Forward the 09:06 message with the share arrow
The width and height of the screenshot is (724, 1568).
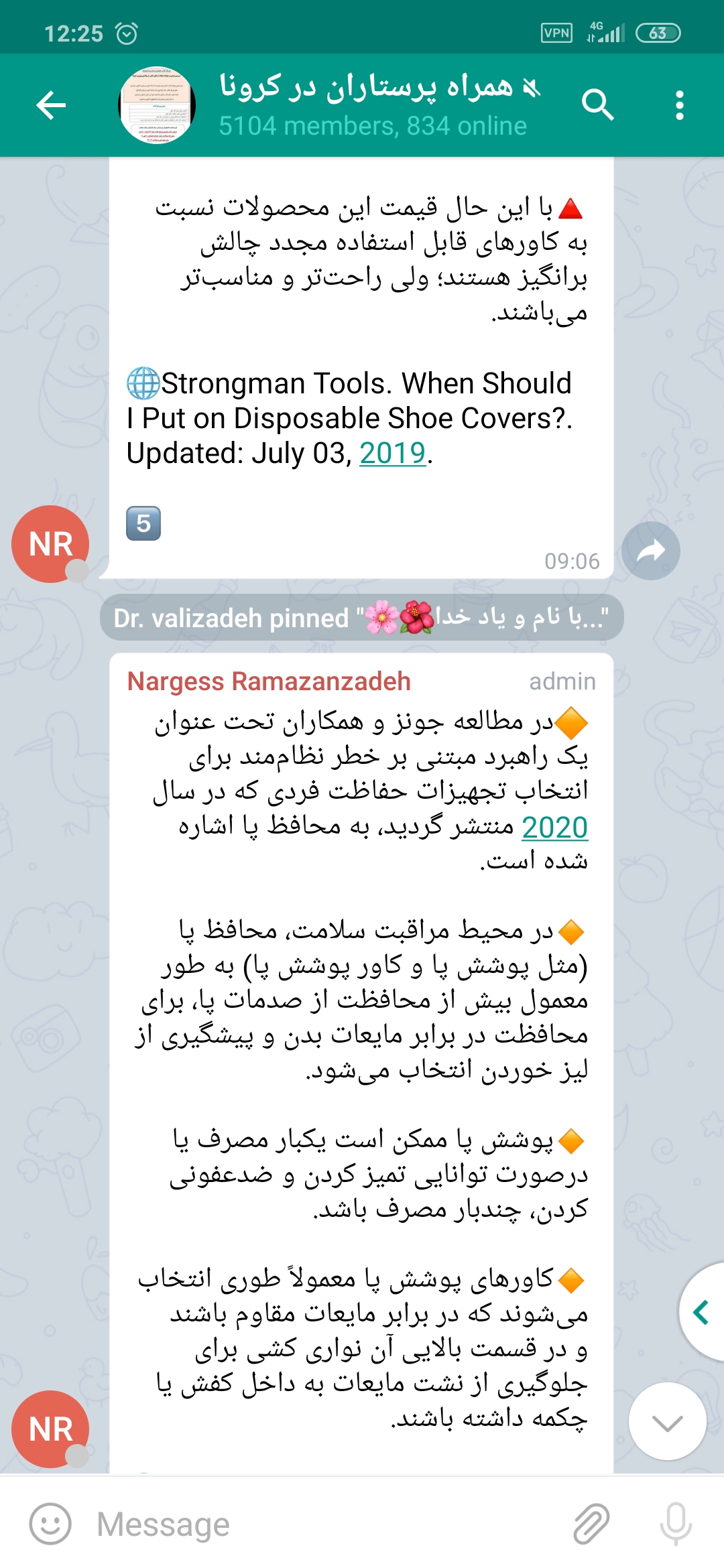pos(650,551)
